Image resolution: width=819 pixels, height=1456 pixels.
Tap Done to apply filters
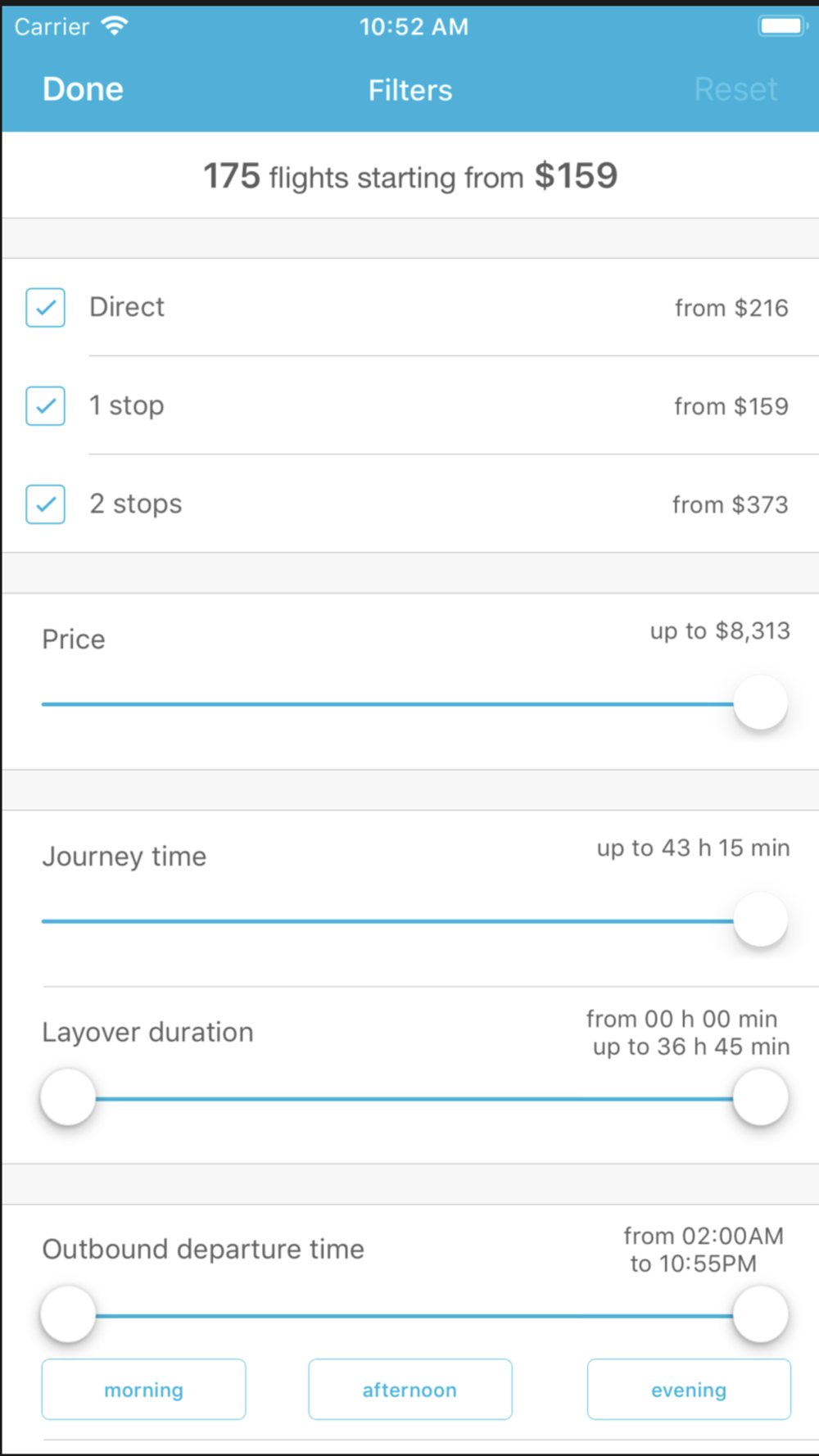coord(83,89)
